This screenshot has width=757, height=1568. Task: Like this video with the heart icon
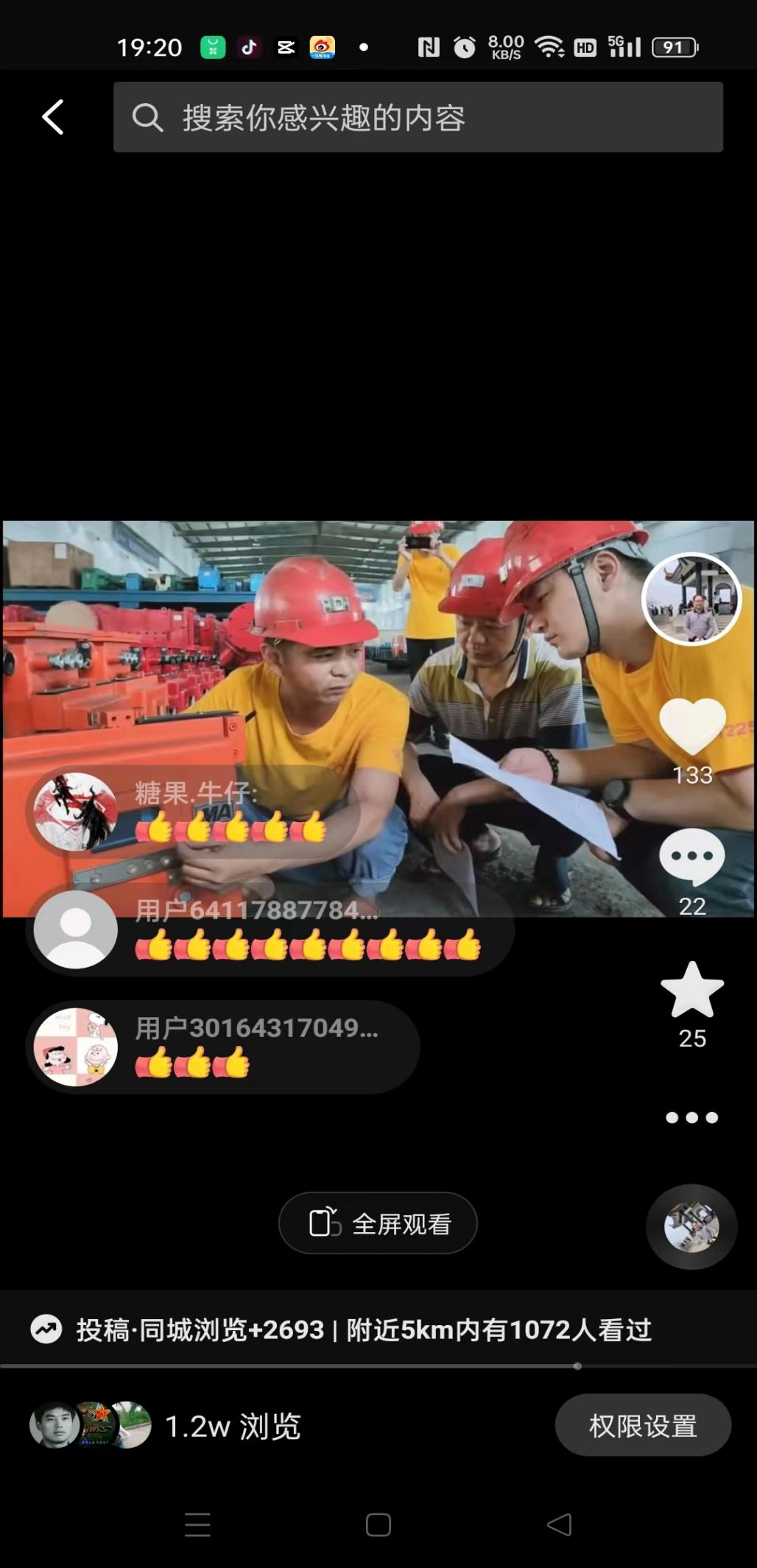tap(692, 727)
